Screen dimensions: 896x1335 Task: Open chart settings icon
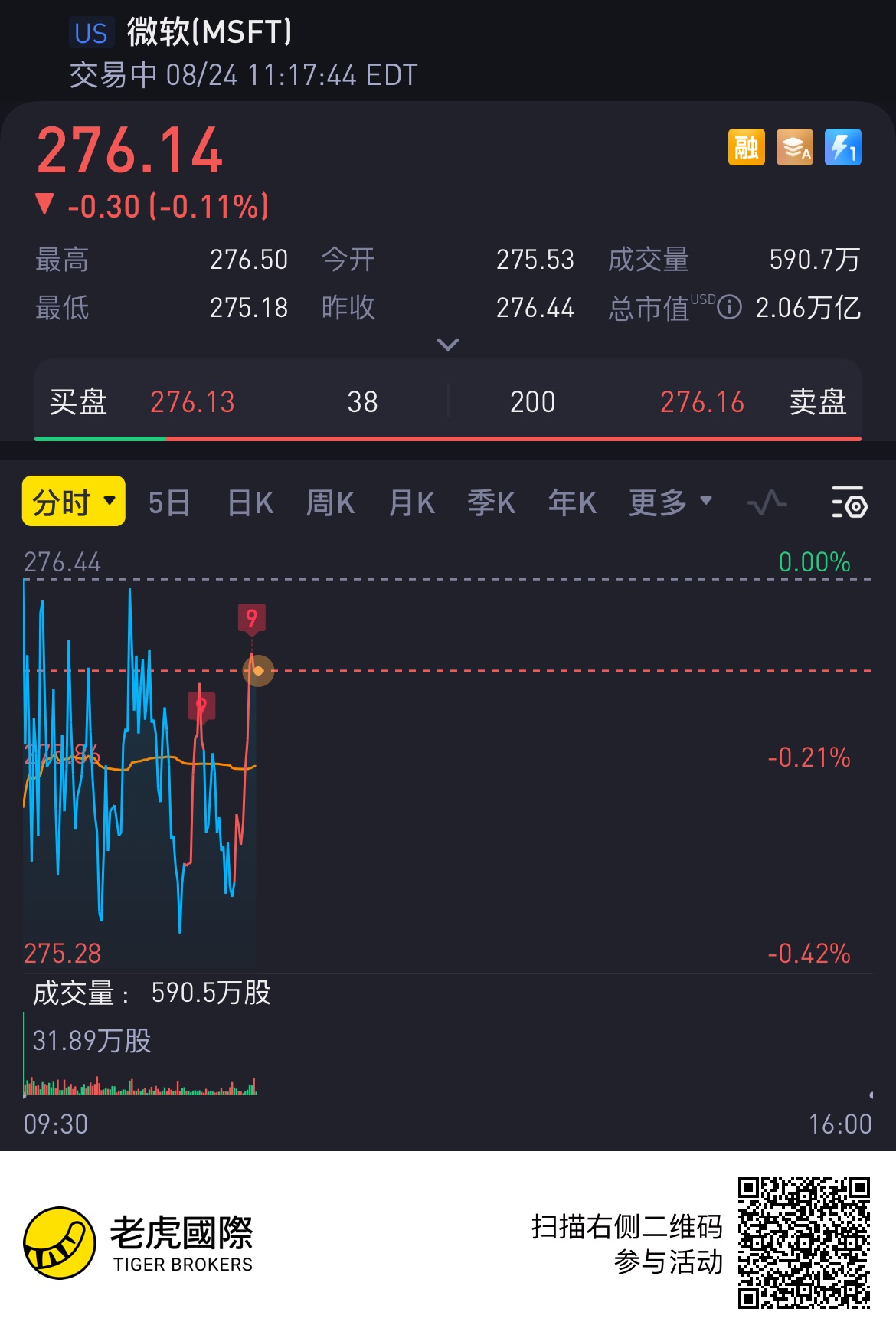pyautogui.click(x=849, y=502)
